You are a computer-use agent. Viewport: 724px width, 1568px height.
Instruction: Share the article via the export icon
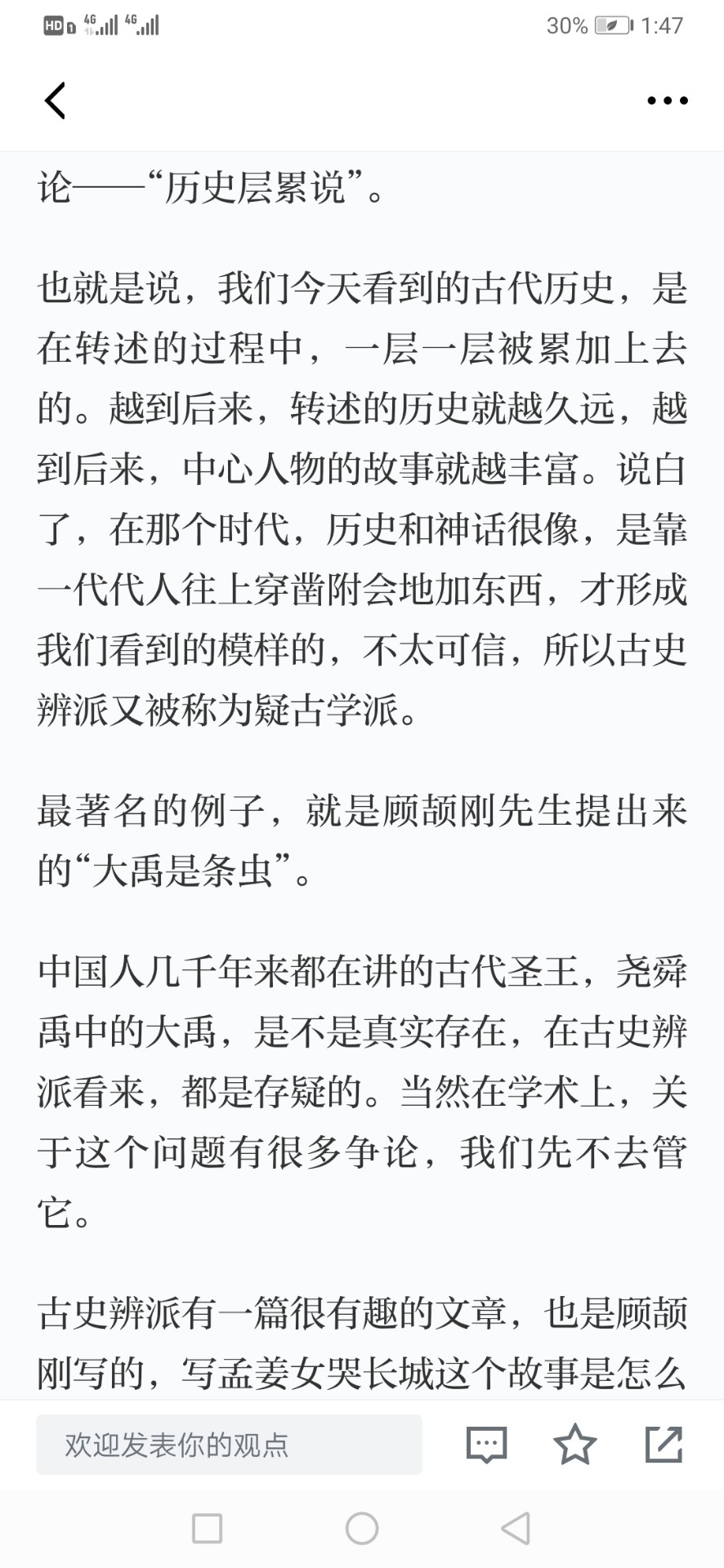point(664,1444)
